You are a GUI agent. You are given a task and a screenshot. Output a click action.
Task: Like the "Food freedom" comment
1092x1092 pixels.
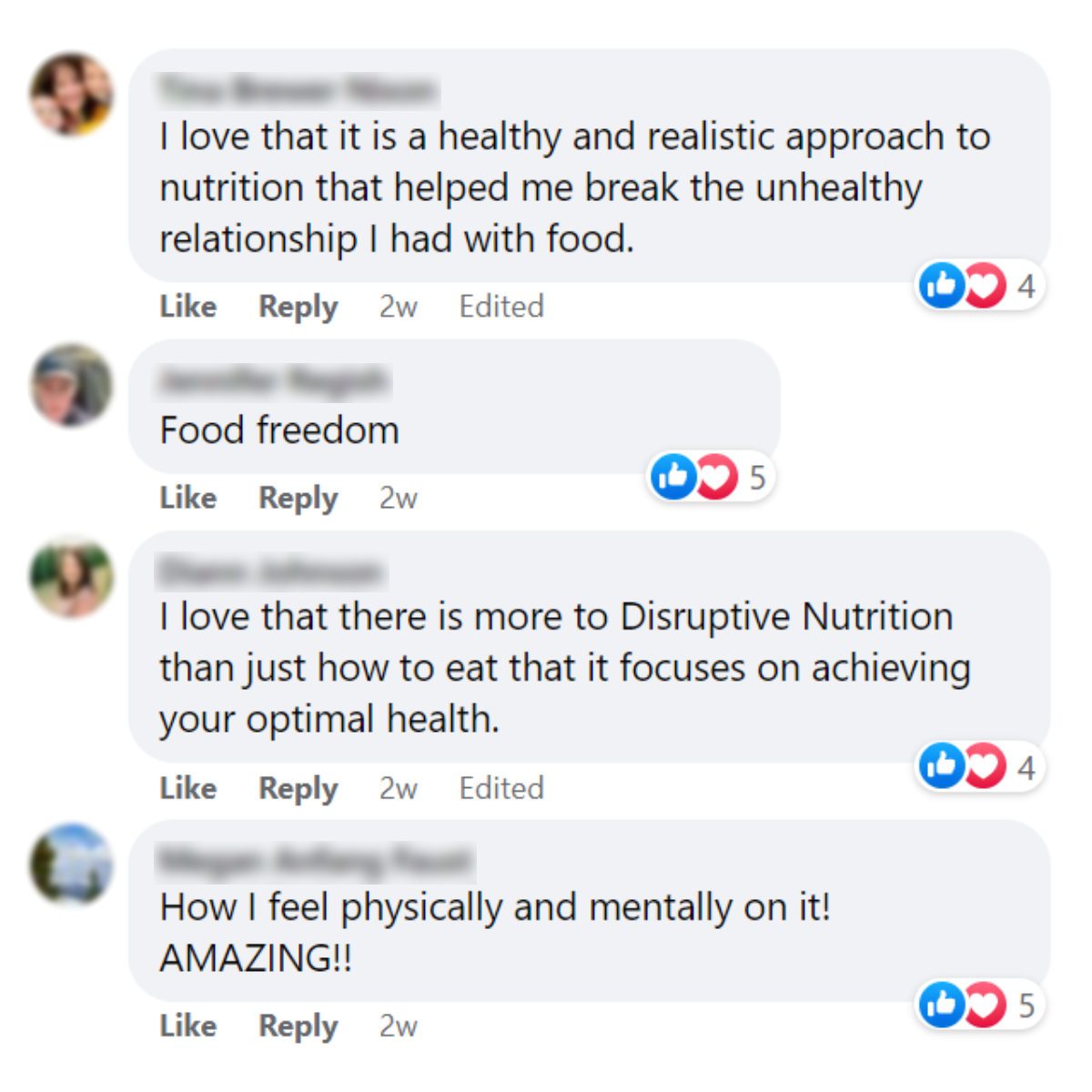click(x=188, y=498)
